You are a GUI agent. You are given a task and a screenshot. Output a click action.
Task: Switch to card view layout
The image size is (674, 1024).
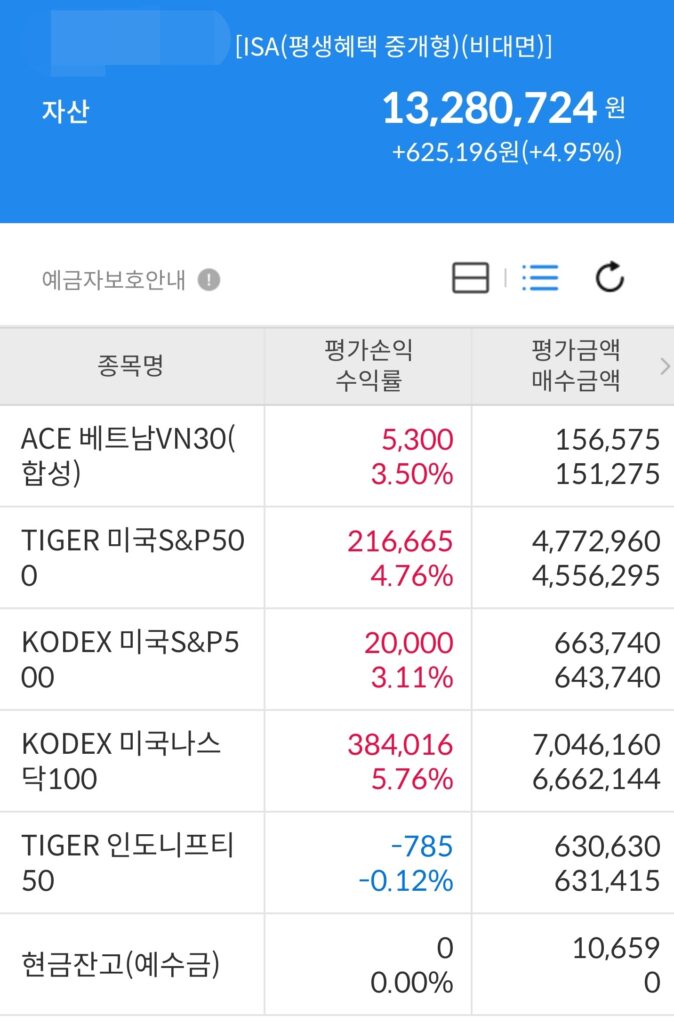(x=470, y=278)
